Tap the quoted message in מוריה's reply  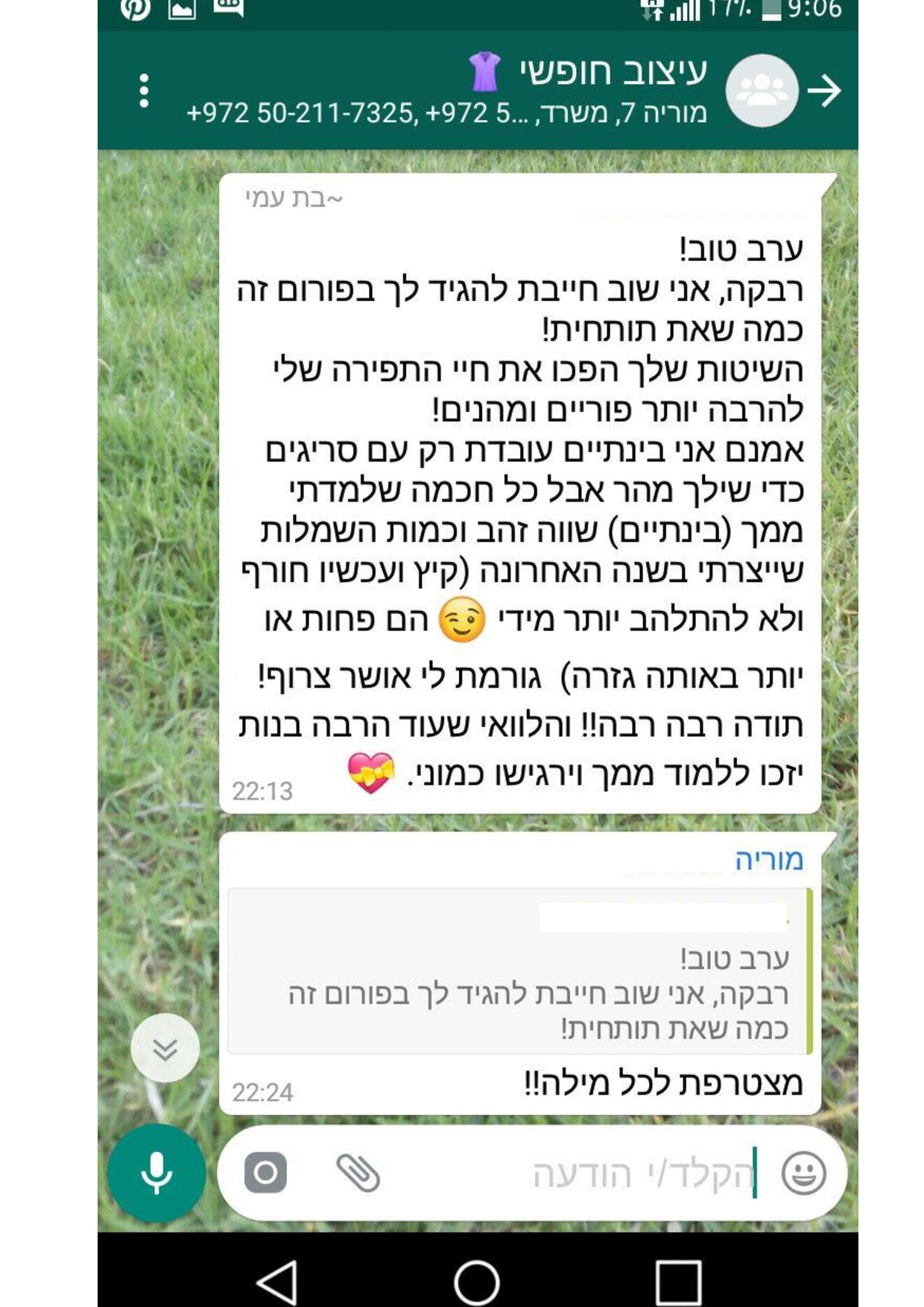(x=519, y=971)
